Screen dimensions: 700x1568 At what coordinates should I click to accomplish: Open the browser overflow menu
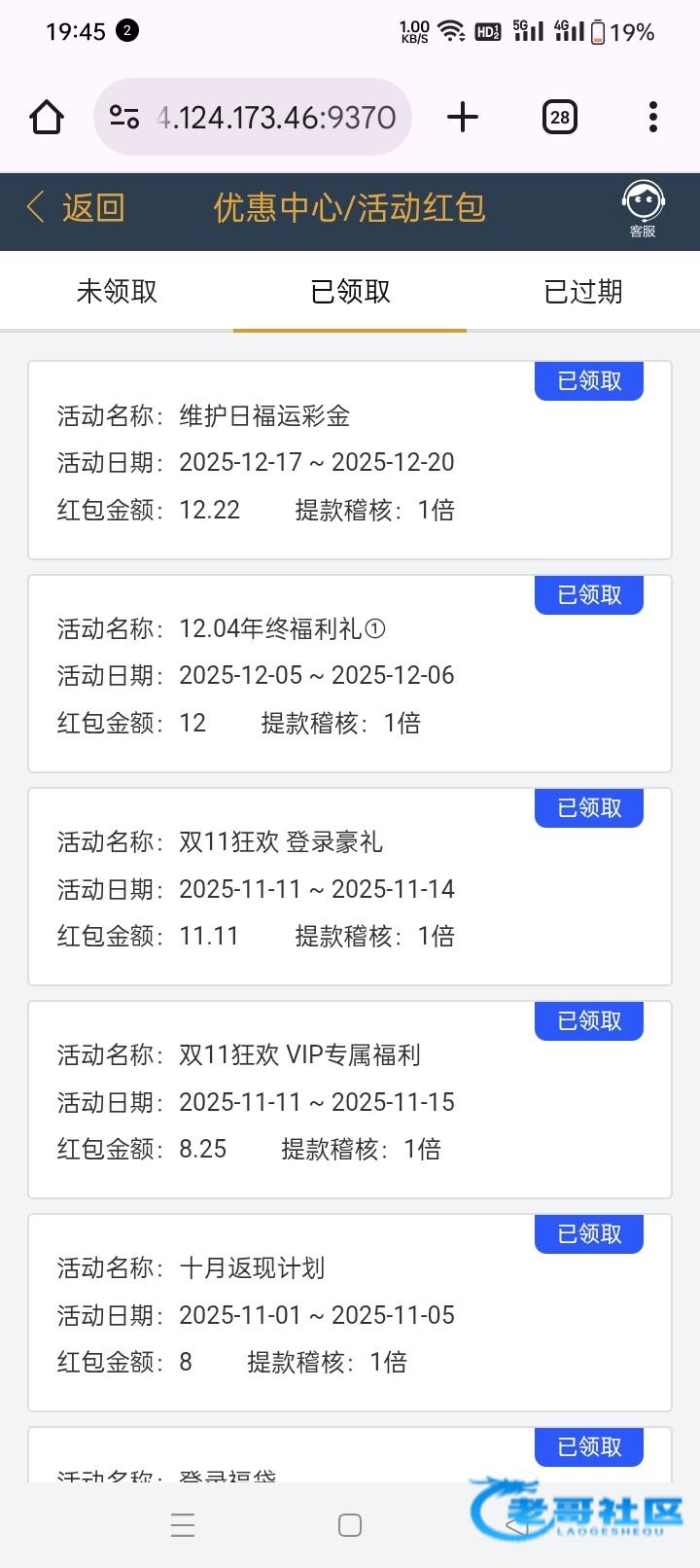click(x=653, y=118)
